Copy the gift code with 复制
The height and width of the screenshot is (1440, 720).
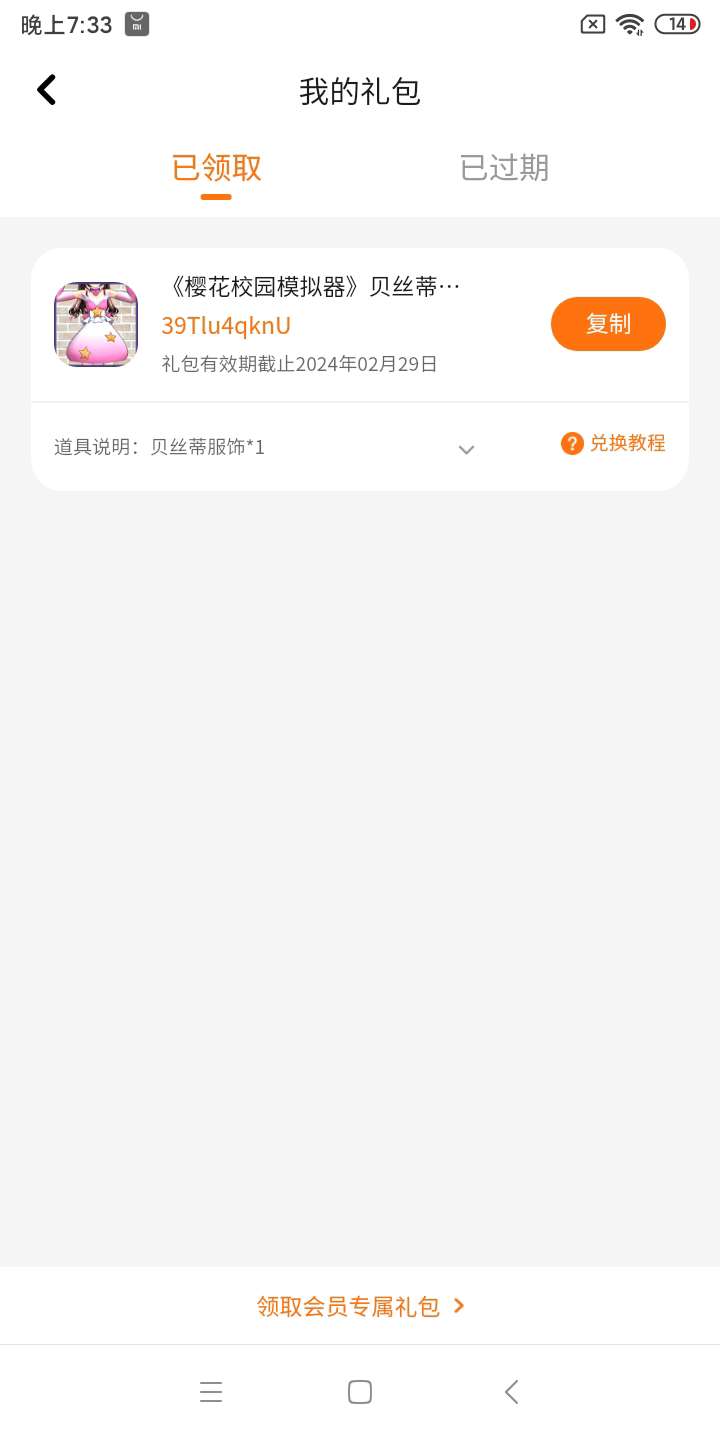coord(608,324)
